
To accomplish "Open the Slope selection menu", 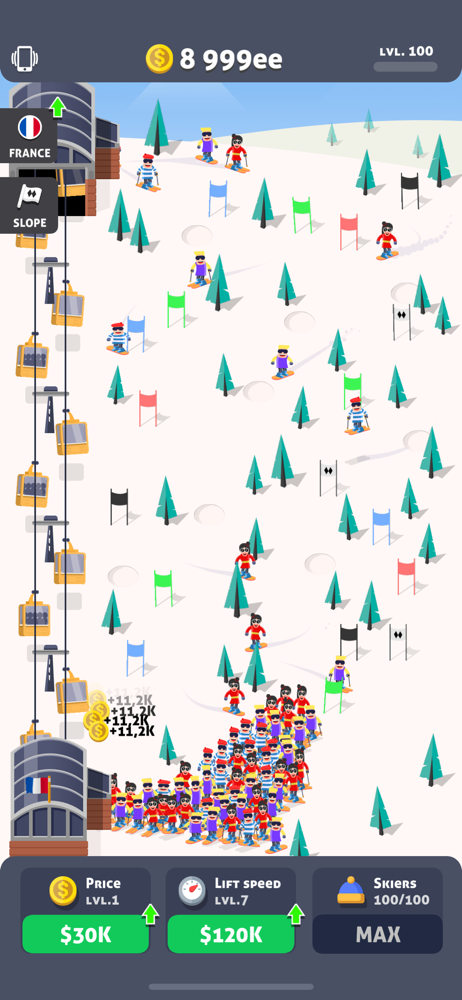I will tap(29, 205).
